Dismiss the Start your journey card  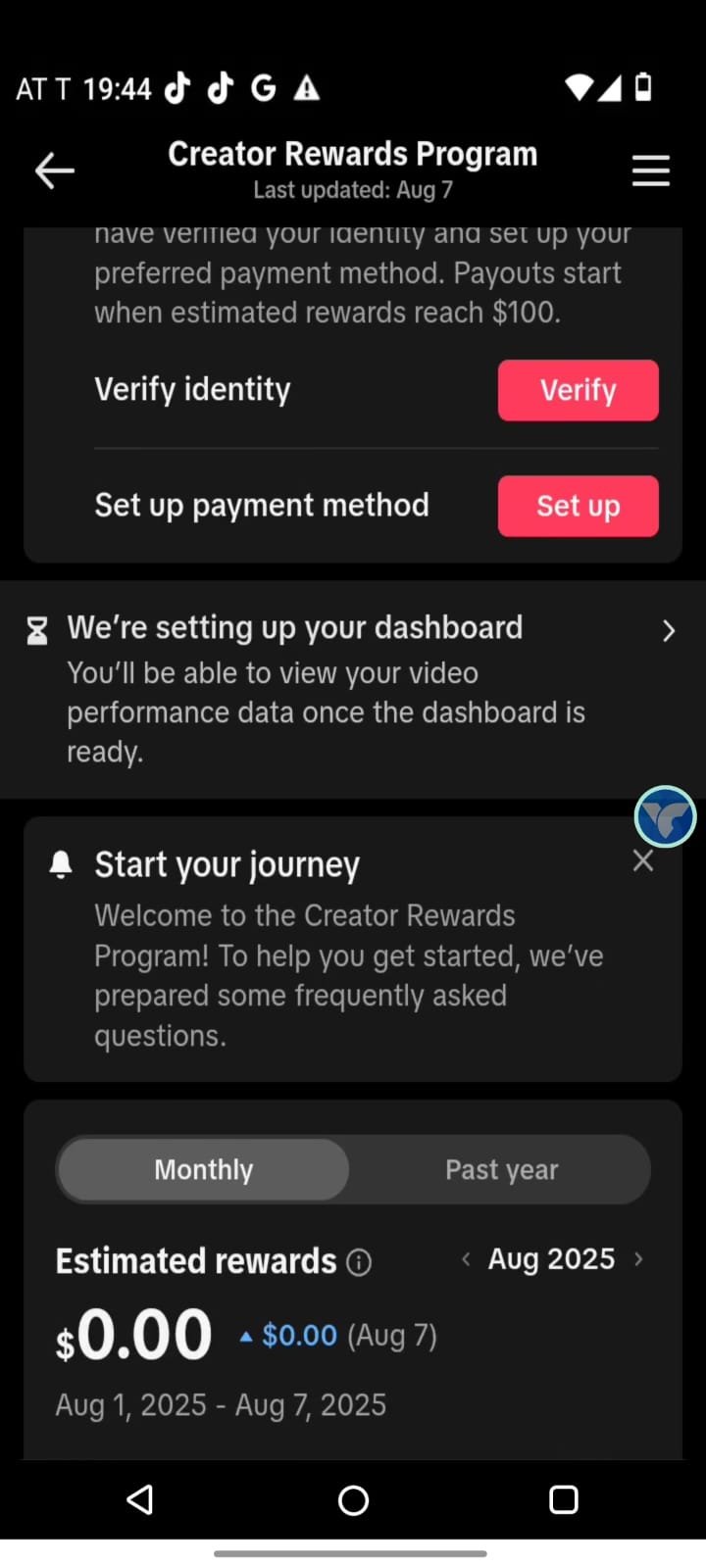click(x=643, y=861)
